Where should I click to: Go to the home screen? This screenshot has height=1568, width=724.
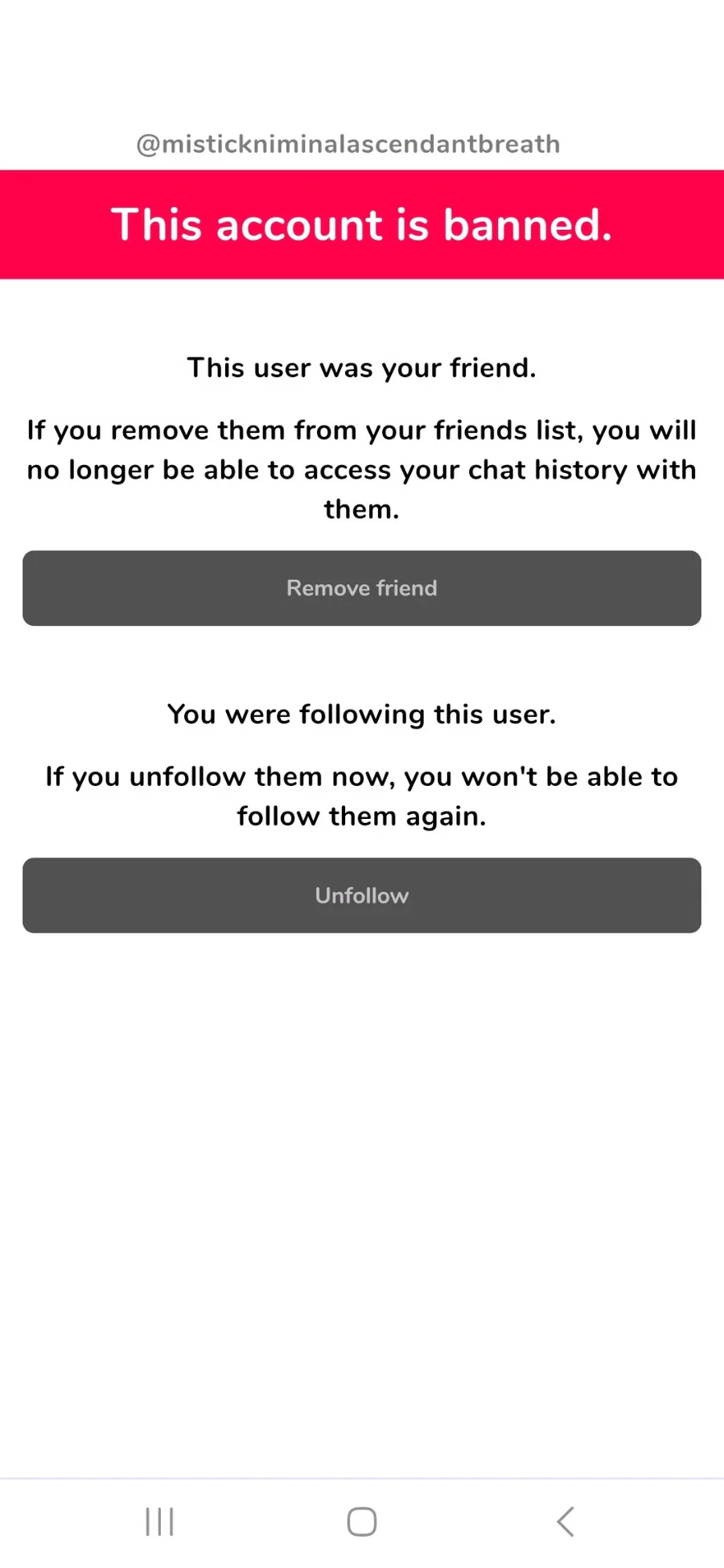click(362, 1521)
